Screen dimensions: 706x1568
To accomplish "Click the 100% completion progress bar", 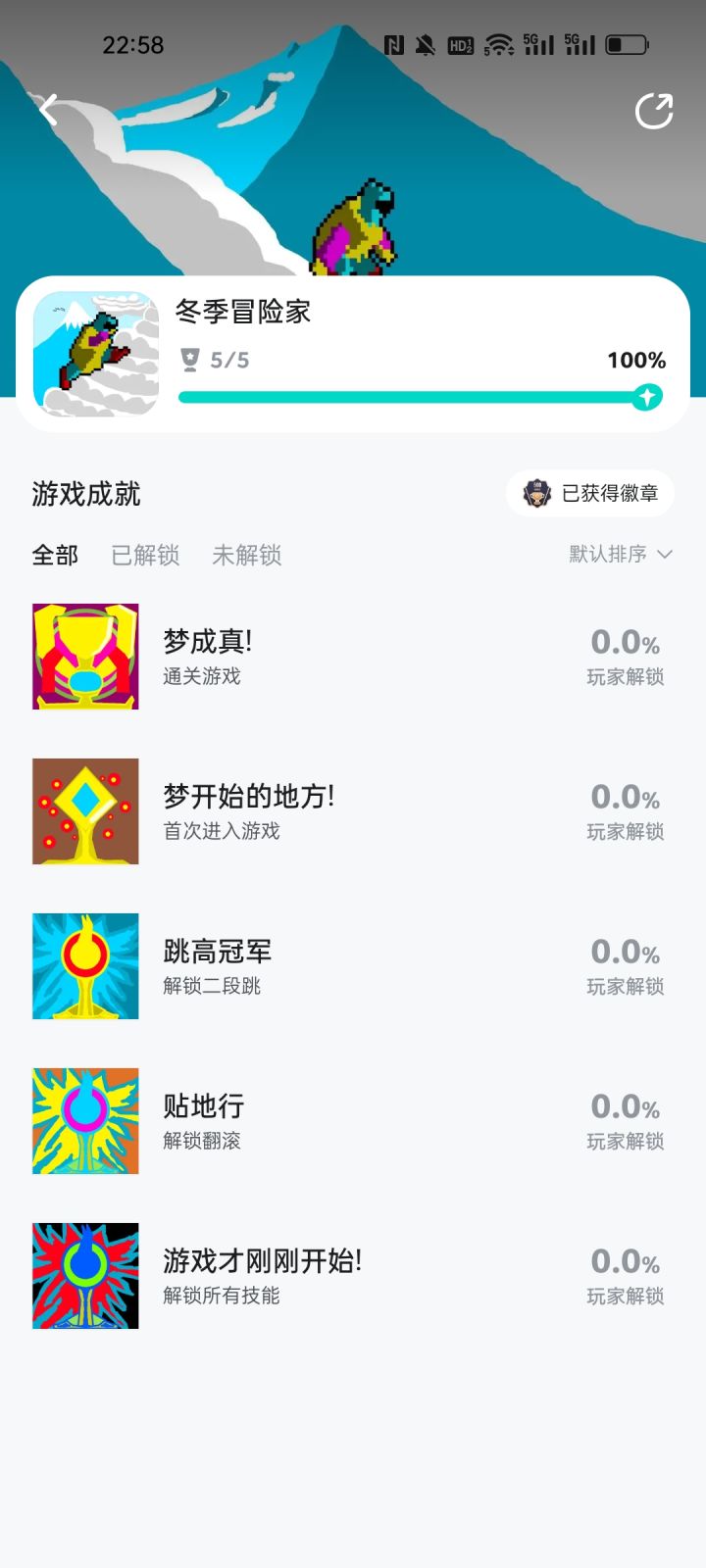I will pyautogui.click(x=412, y=396).
